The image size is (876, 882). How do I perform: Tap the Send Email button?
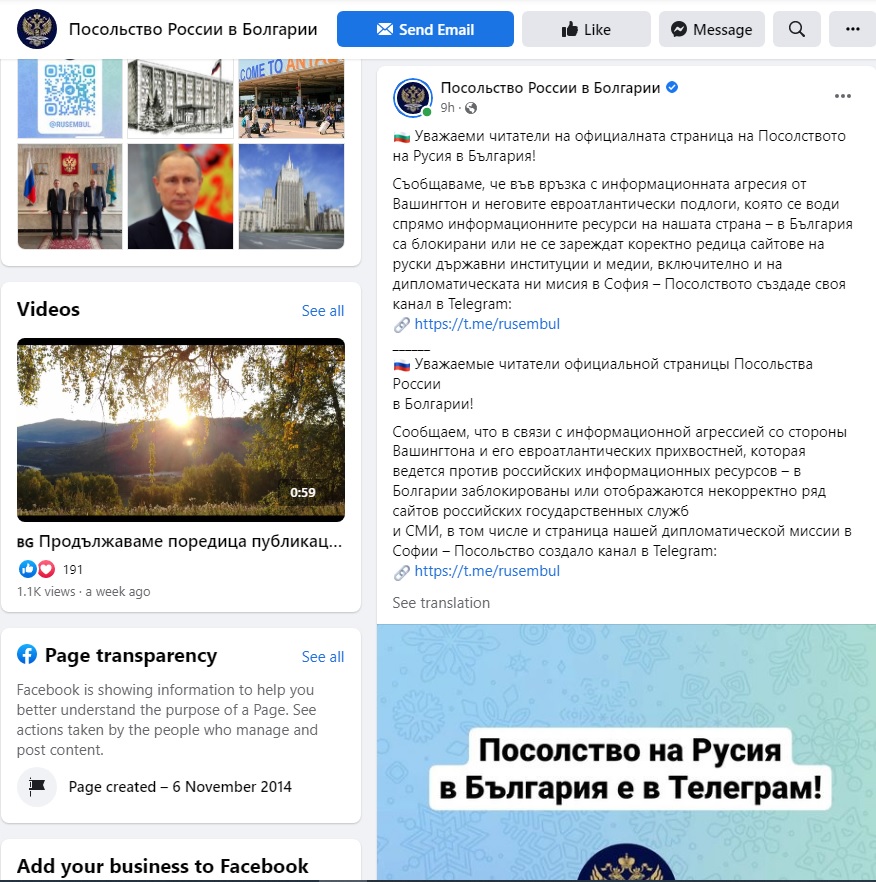[425, 30]
